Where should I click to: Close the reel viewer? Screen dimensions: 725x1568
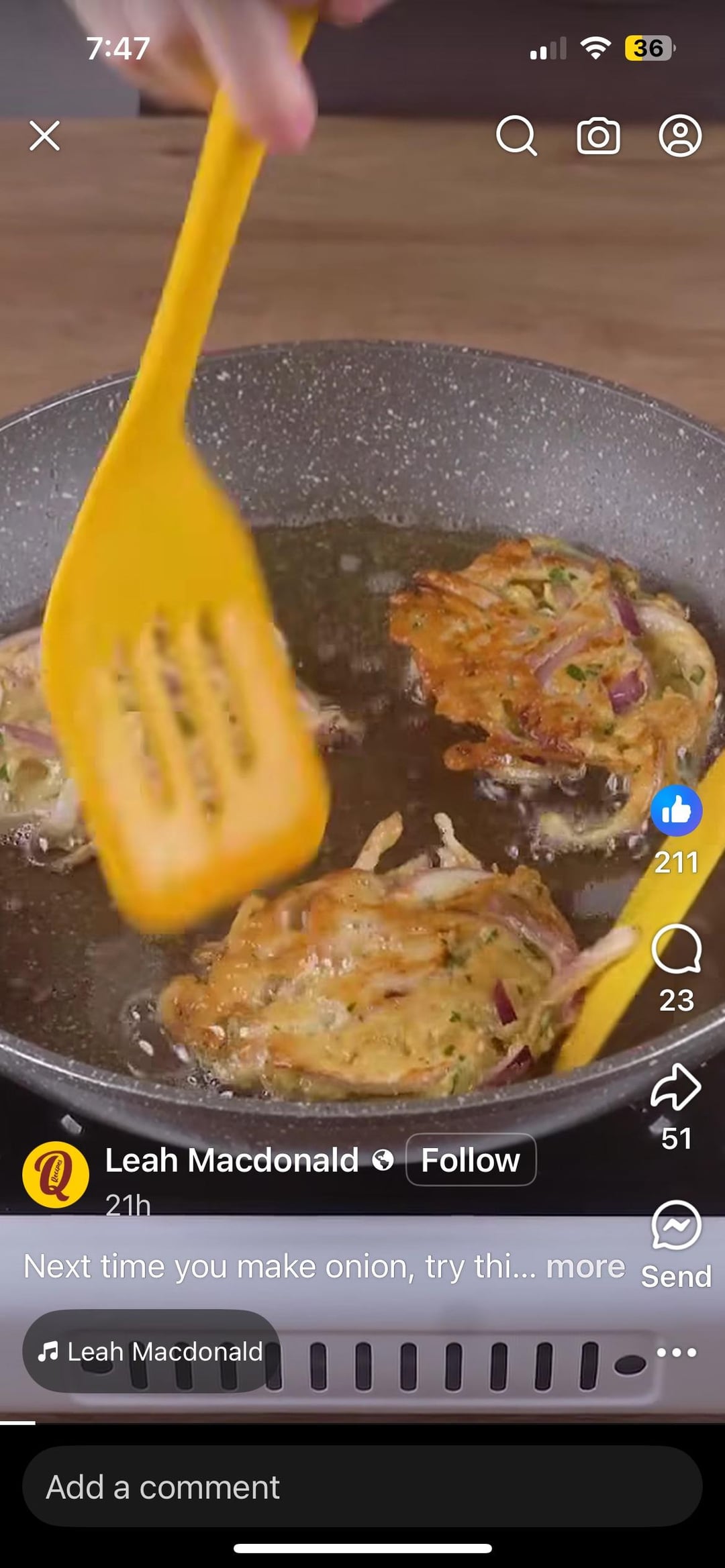[x=45, y=136]
